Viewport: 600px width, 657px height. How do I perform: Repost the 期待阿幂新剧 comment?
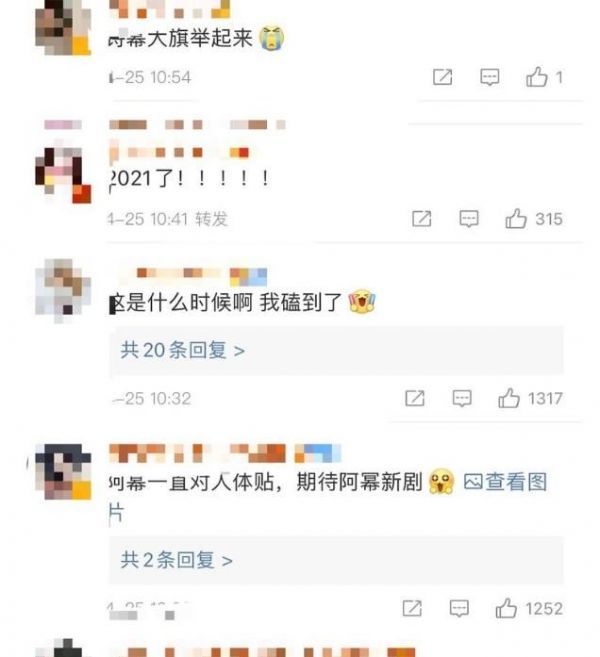412,608
